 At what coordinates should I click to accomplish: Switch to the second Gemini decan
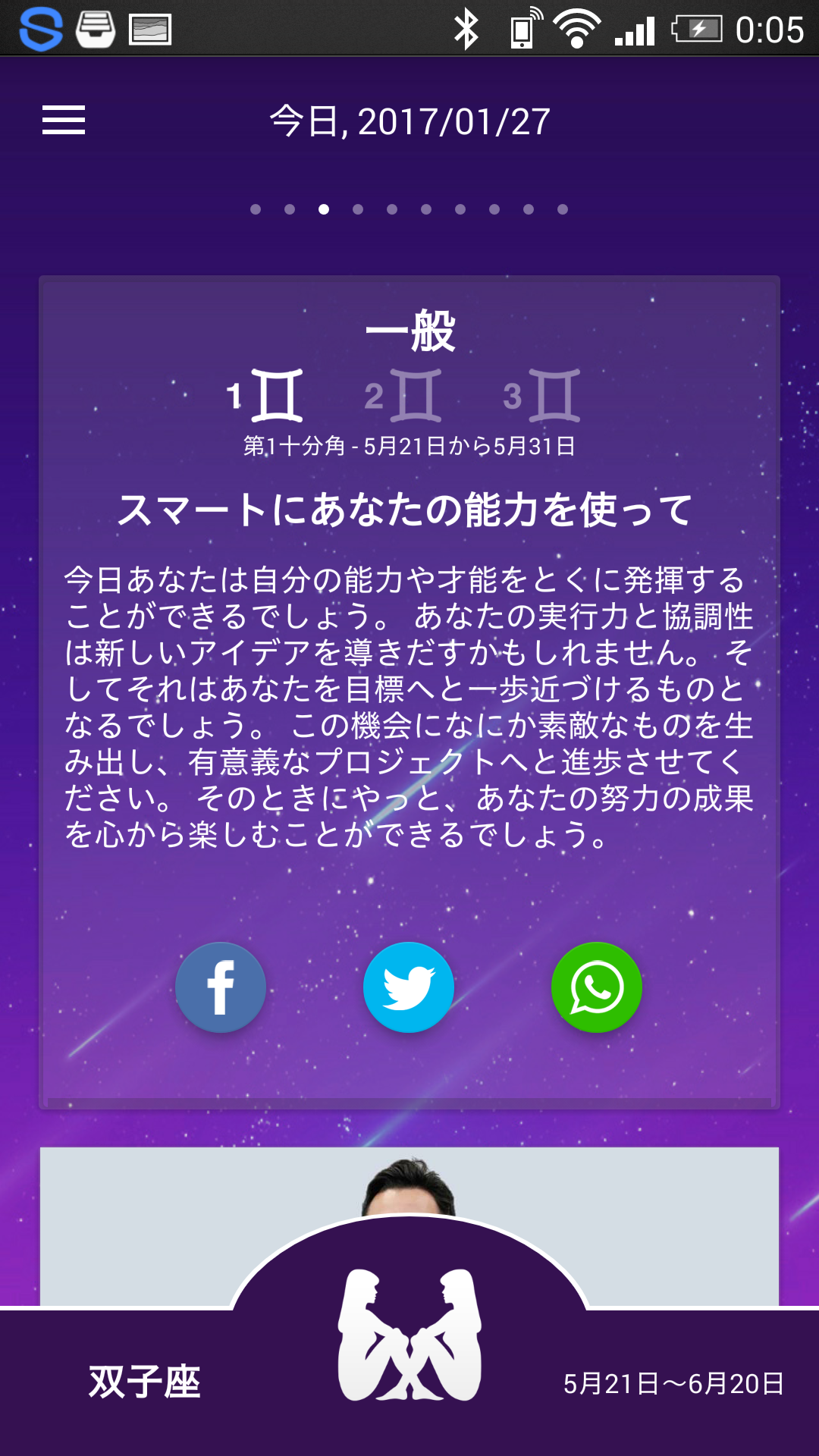tap(403, 395)
